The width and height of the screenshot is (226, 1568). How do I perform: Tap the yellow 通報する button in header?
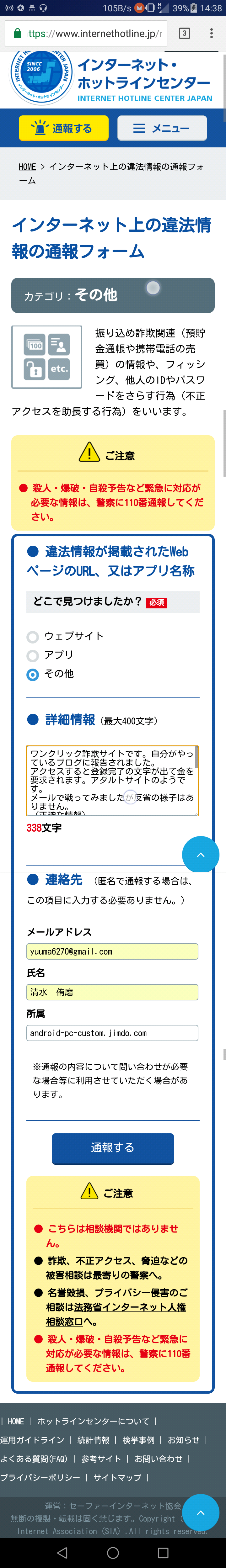[63, 129]
